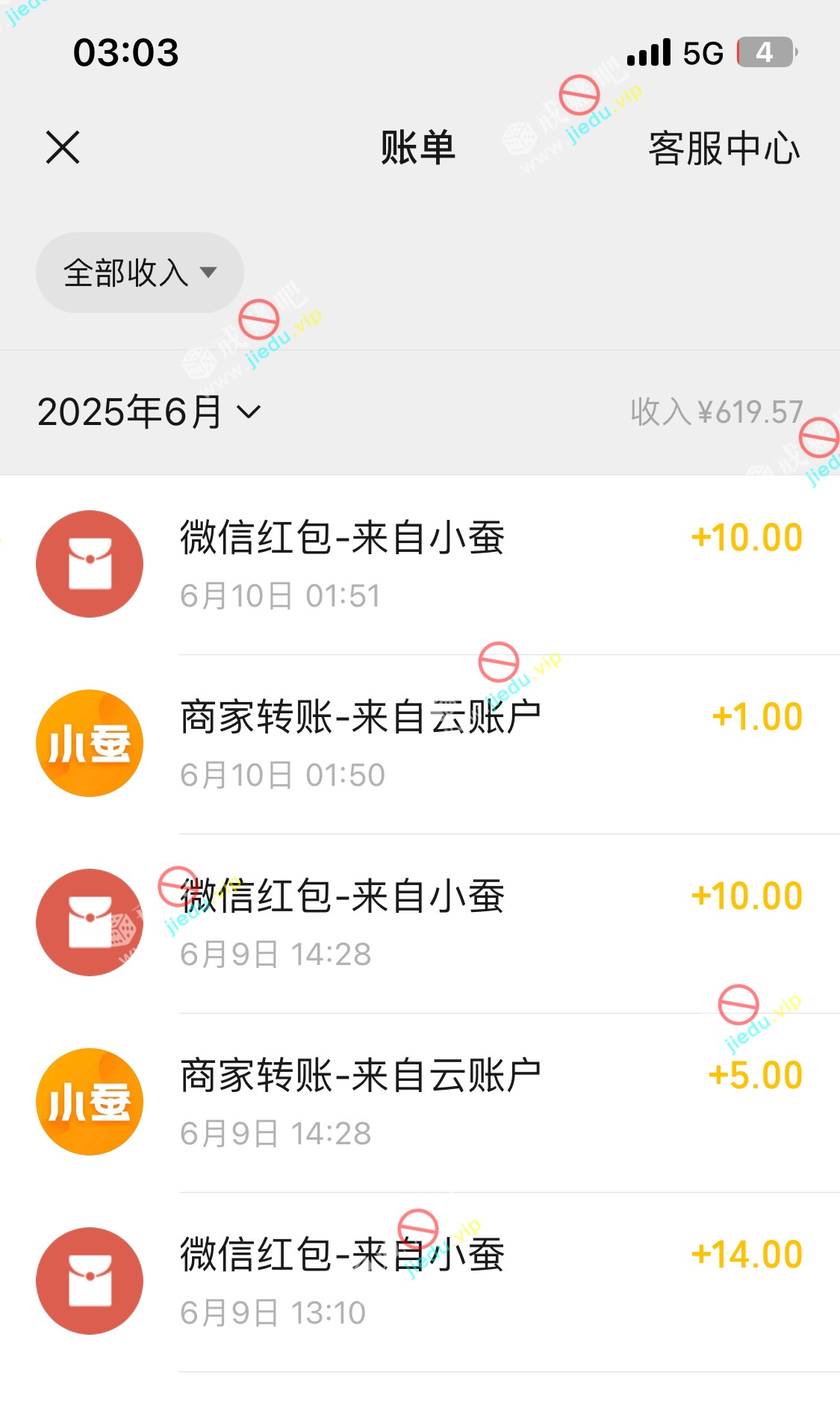Open 微信红包 +14.00 from 6月9日 13:10
This screenshot has height=1402, width=840.
click(x=418, y=1282)
